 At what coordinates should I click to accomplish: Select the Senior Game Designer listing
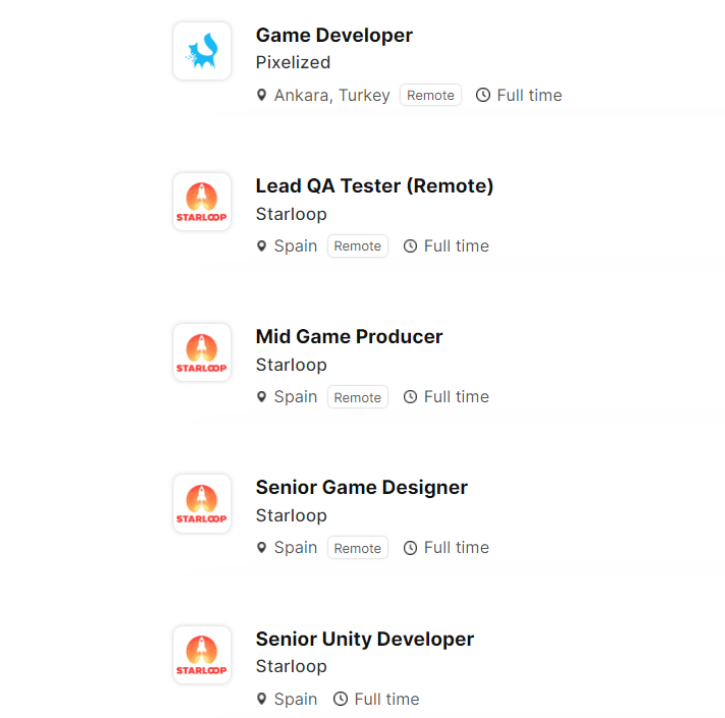361,488
